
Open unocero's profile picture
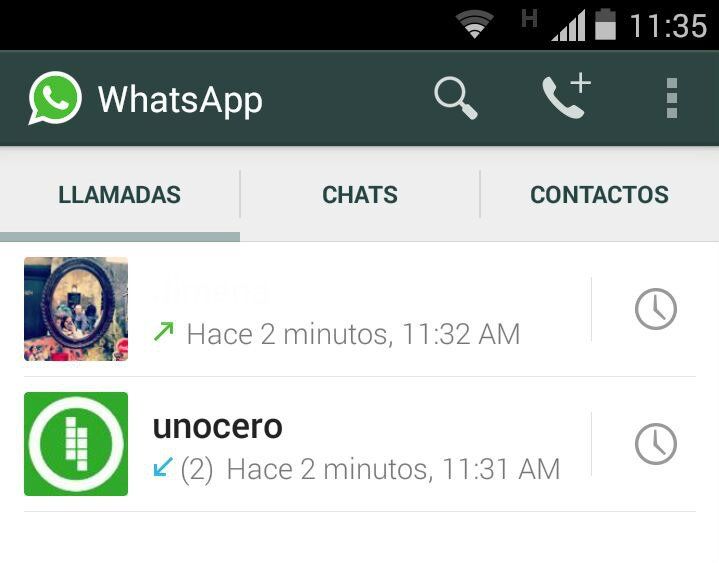click(76, 444)
